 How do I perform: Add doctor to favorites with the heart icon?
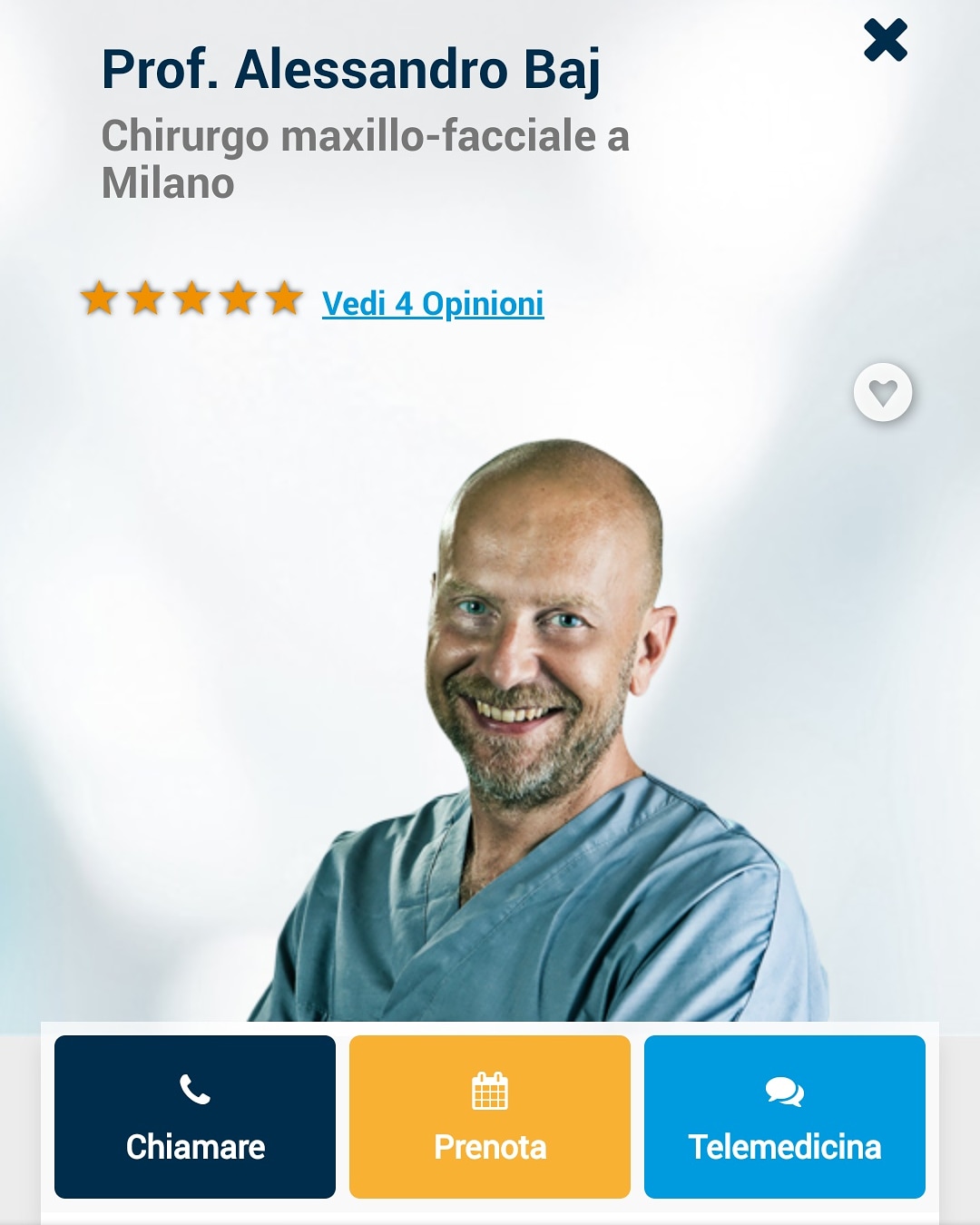(883, 392)
